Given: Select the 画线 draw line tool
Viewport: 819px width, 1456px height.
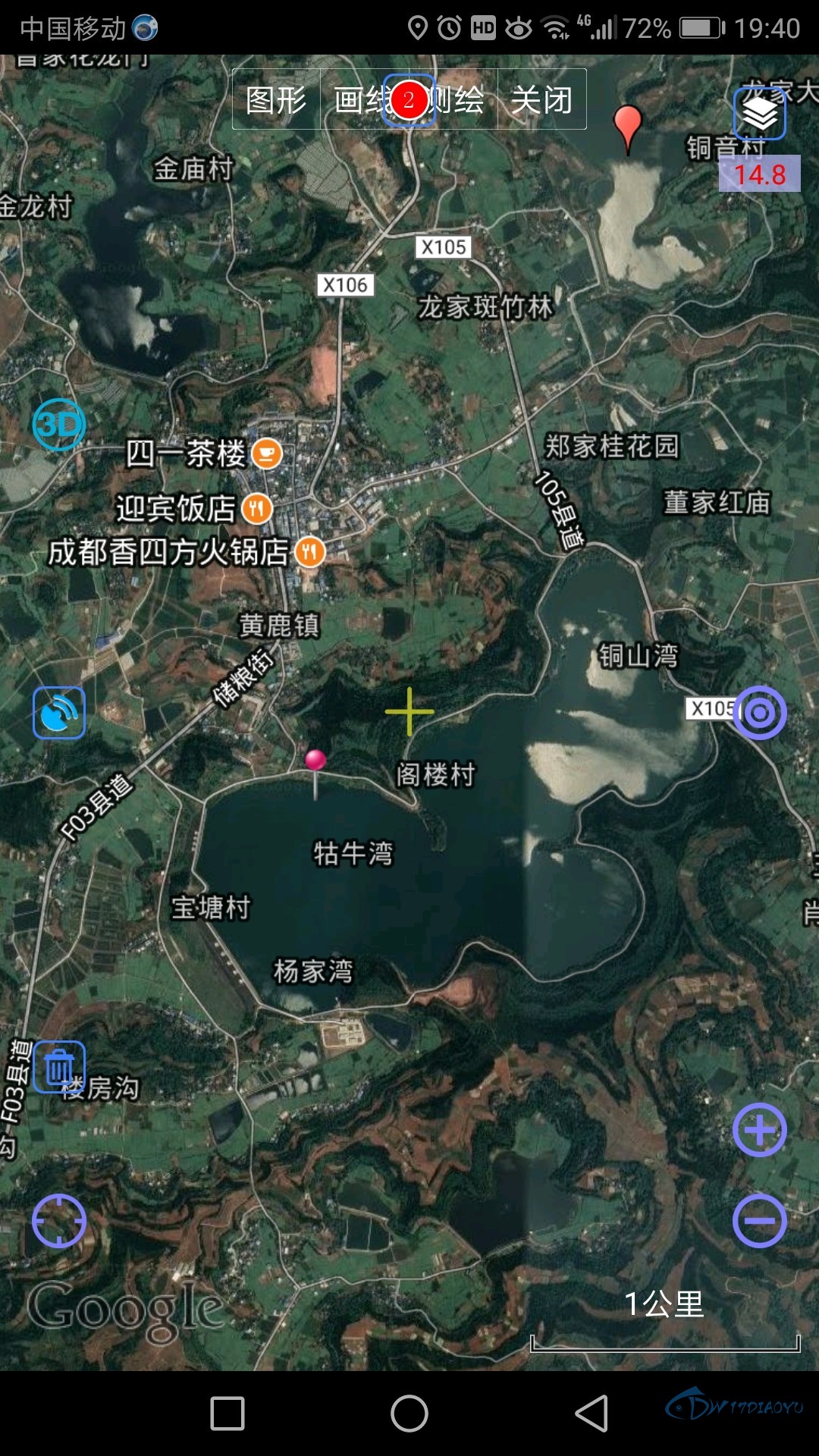Looking at the screenshot, I should tap(364, 99).
